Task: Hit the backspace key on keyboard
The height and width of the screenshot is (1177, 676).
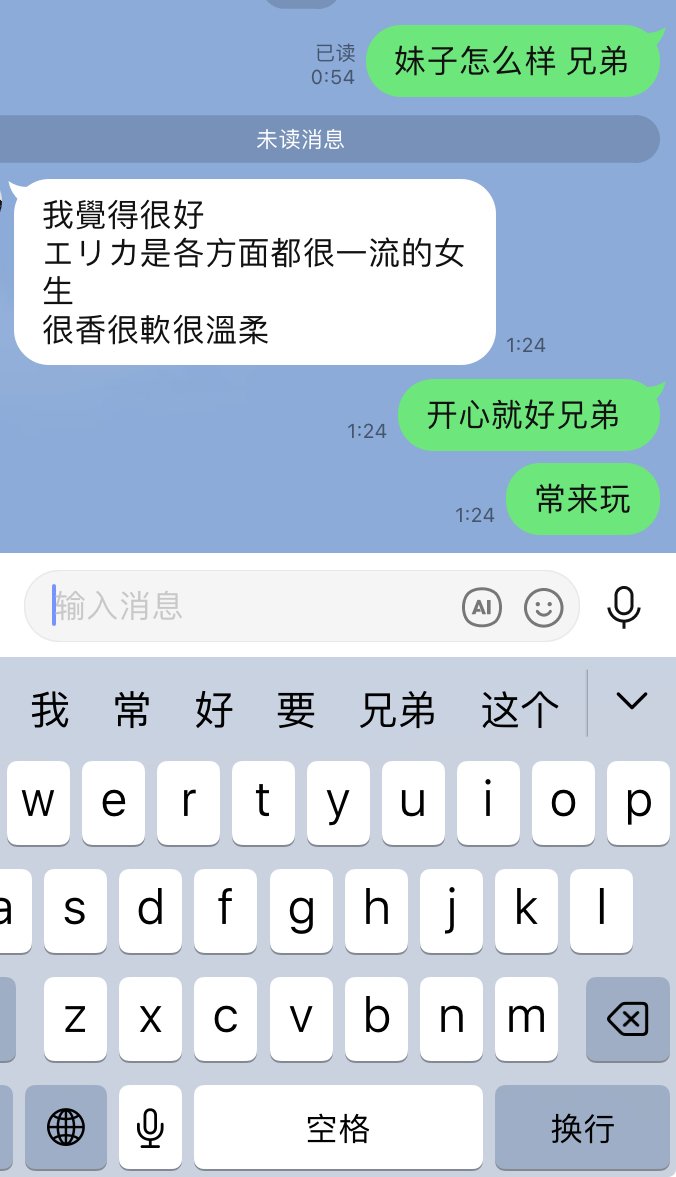Action: (x=627, y=1019)
